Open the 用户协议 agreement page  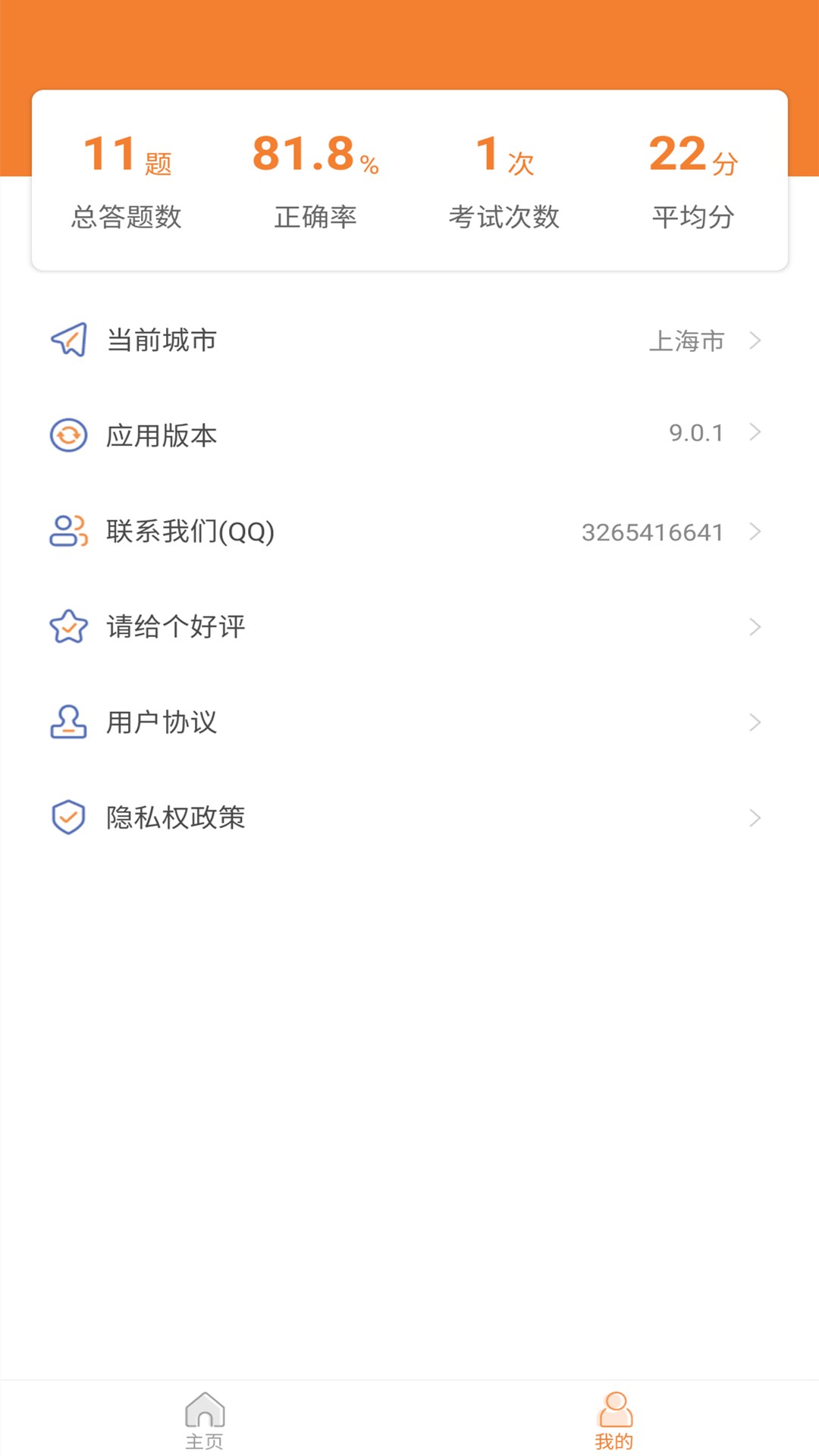tap(161, 722)
